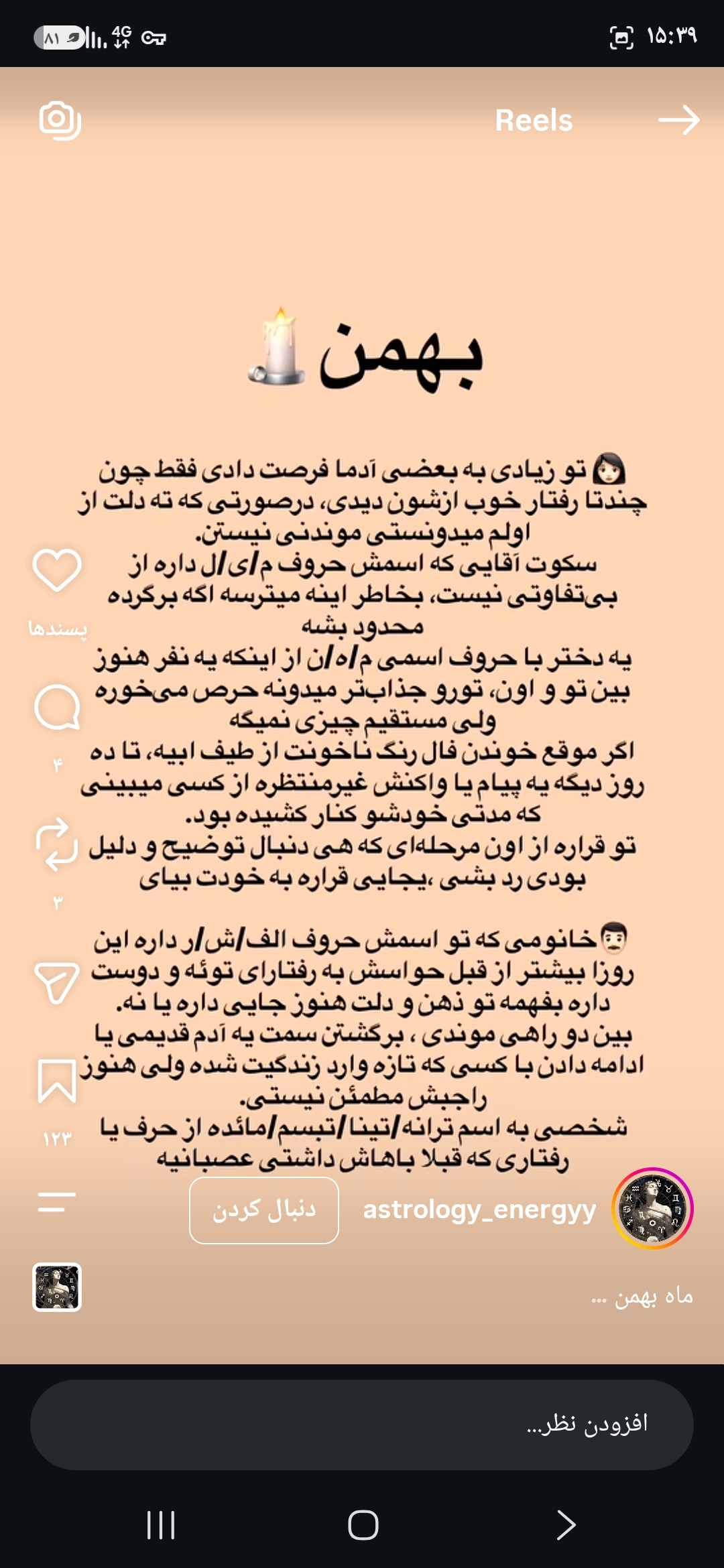The width and height of the screenshot is (724, 1568).
Task: Open the camera icon in the Reels header
Action: click(60, 121)
